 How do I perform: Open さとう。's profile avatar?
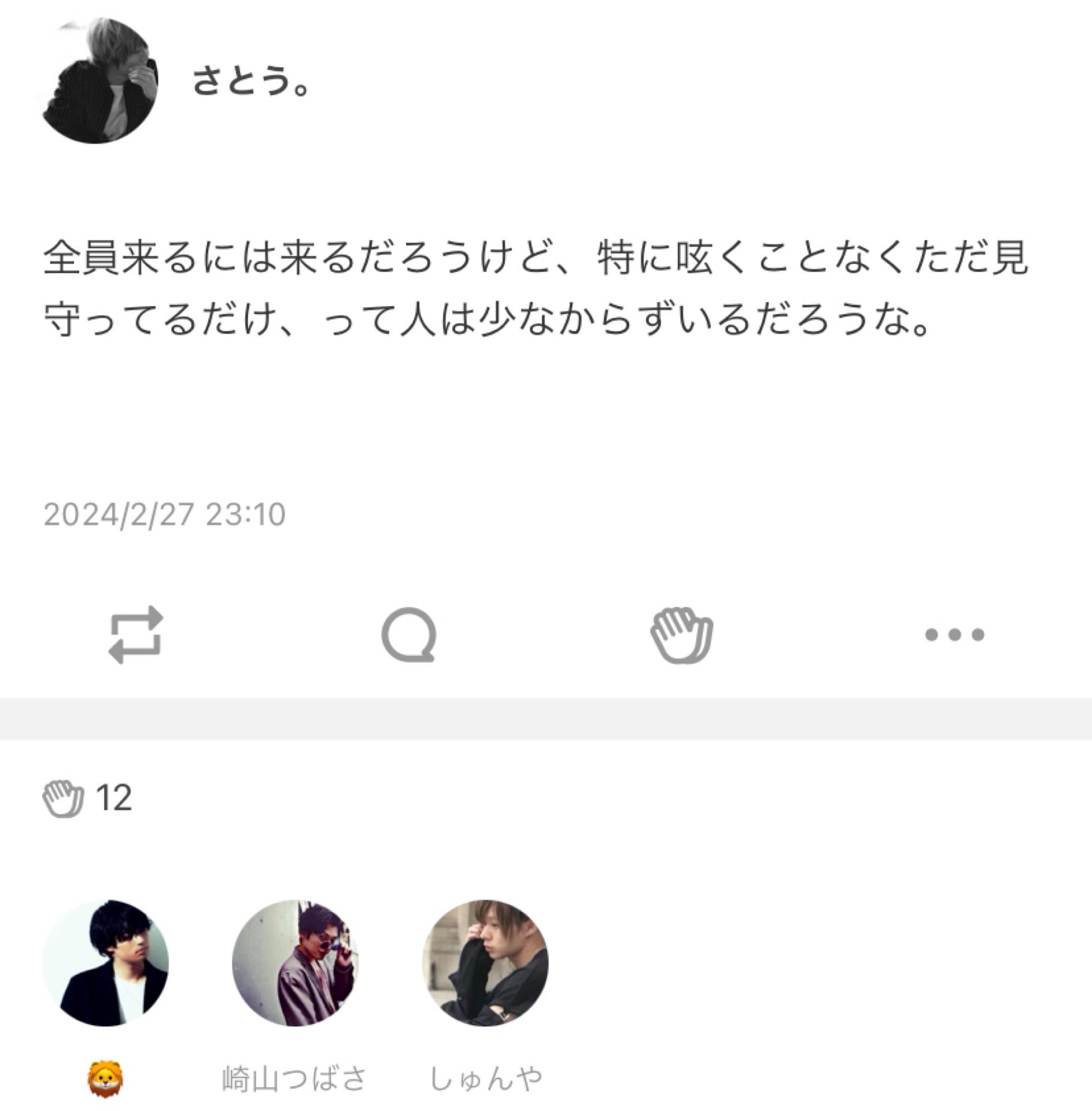tap(101, 81)
